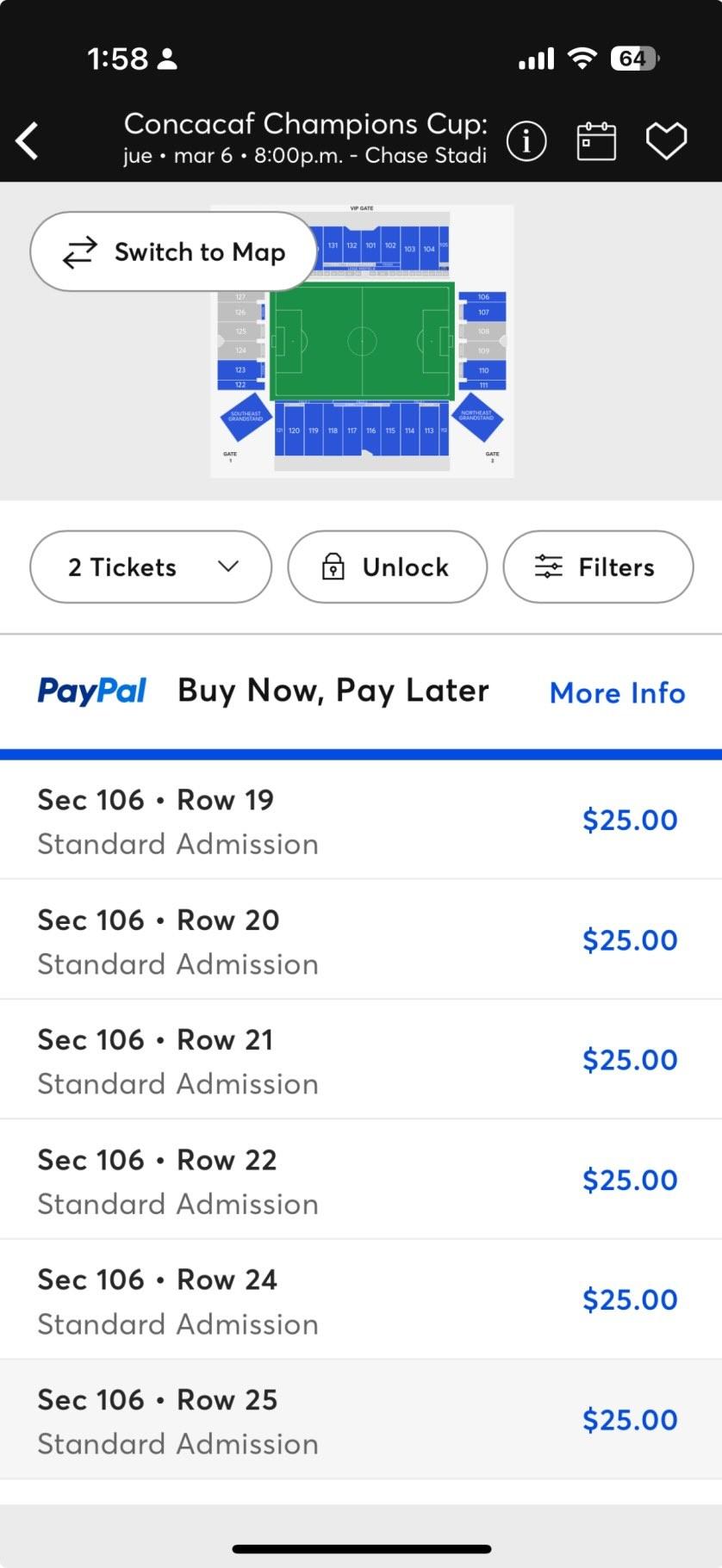This screenshot has width=722, height=1568.
Task: Select Sec 106 Row 20 ticket listing
Action: pos(361,939)
